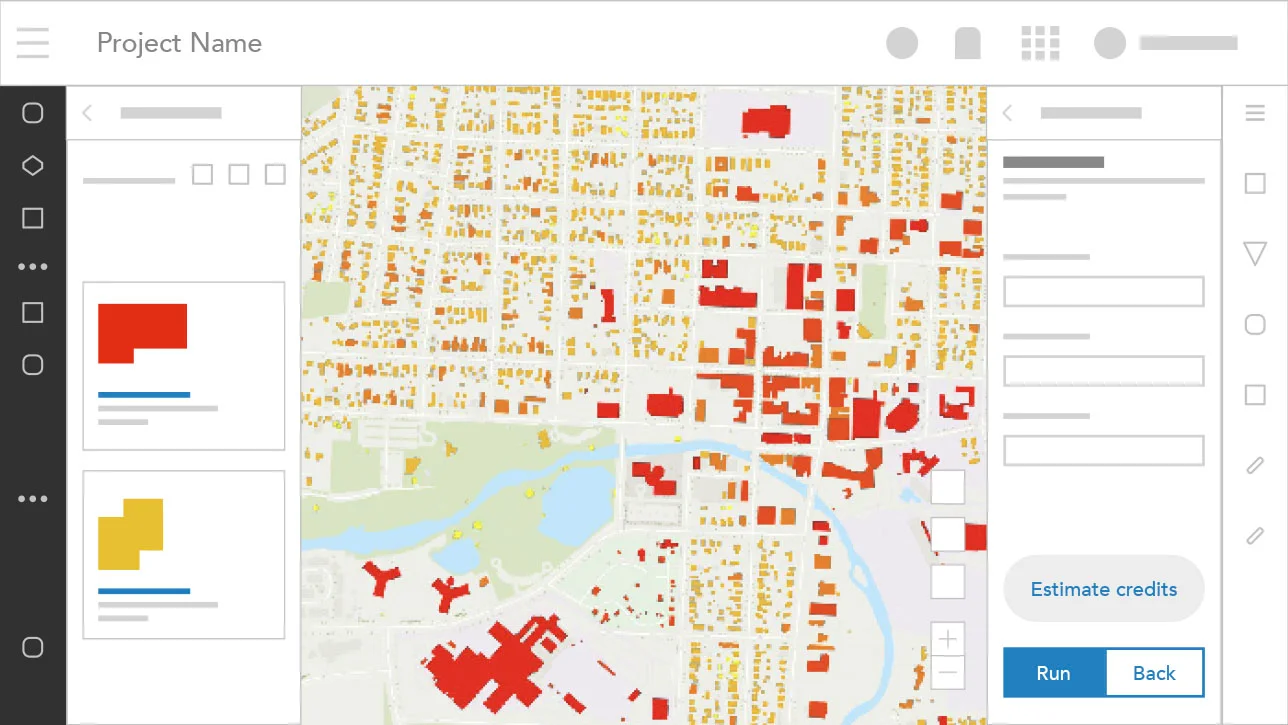Open the hexagon tool in the dark sidebar
The width and height of the screenshot is (1288, 725).
point(33,165)
